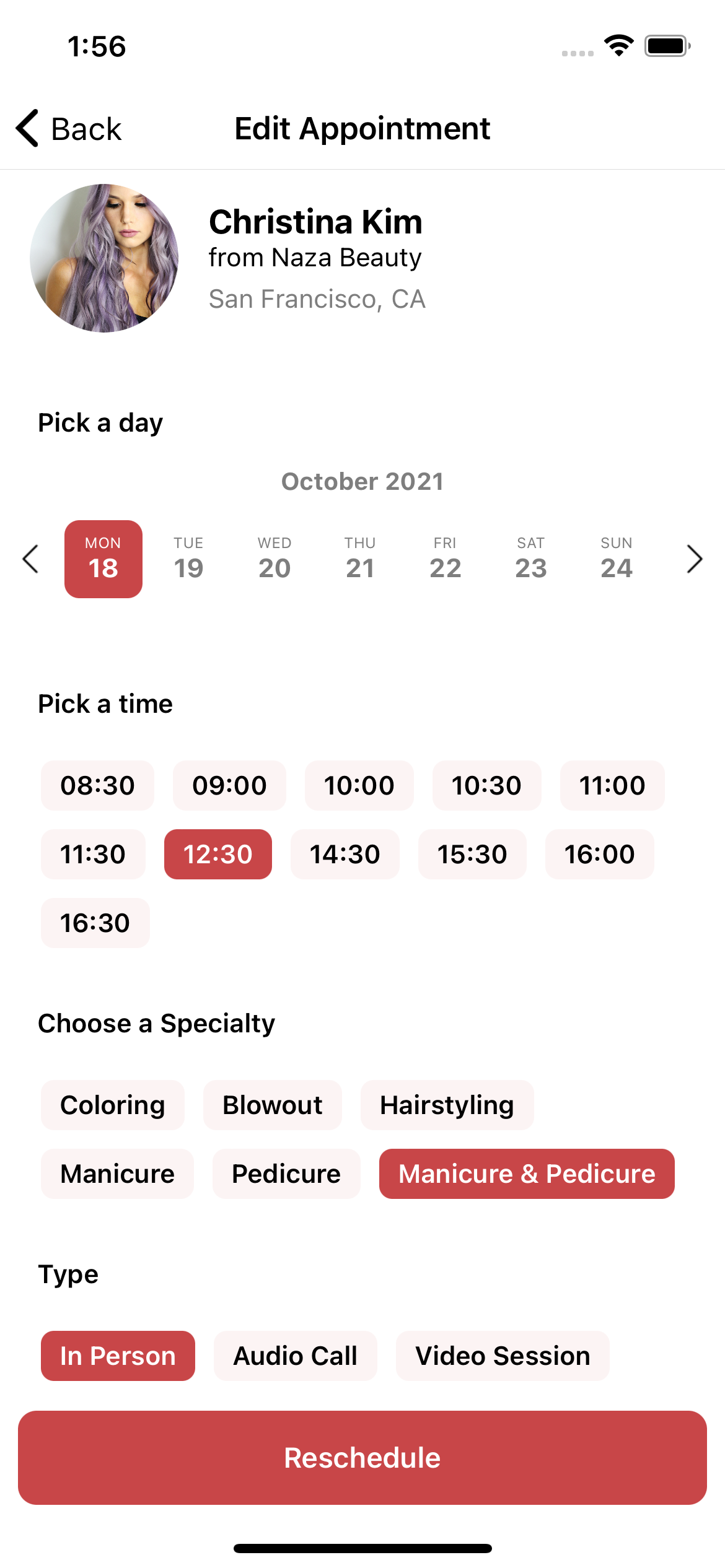The image size is (725, 1568).
Task: Tap Sunday the 24th
Action: coord(616,558)
